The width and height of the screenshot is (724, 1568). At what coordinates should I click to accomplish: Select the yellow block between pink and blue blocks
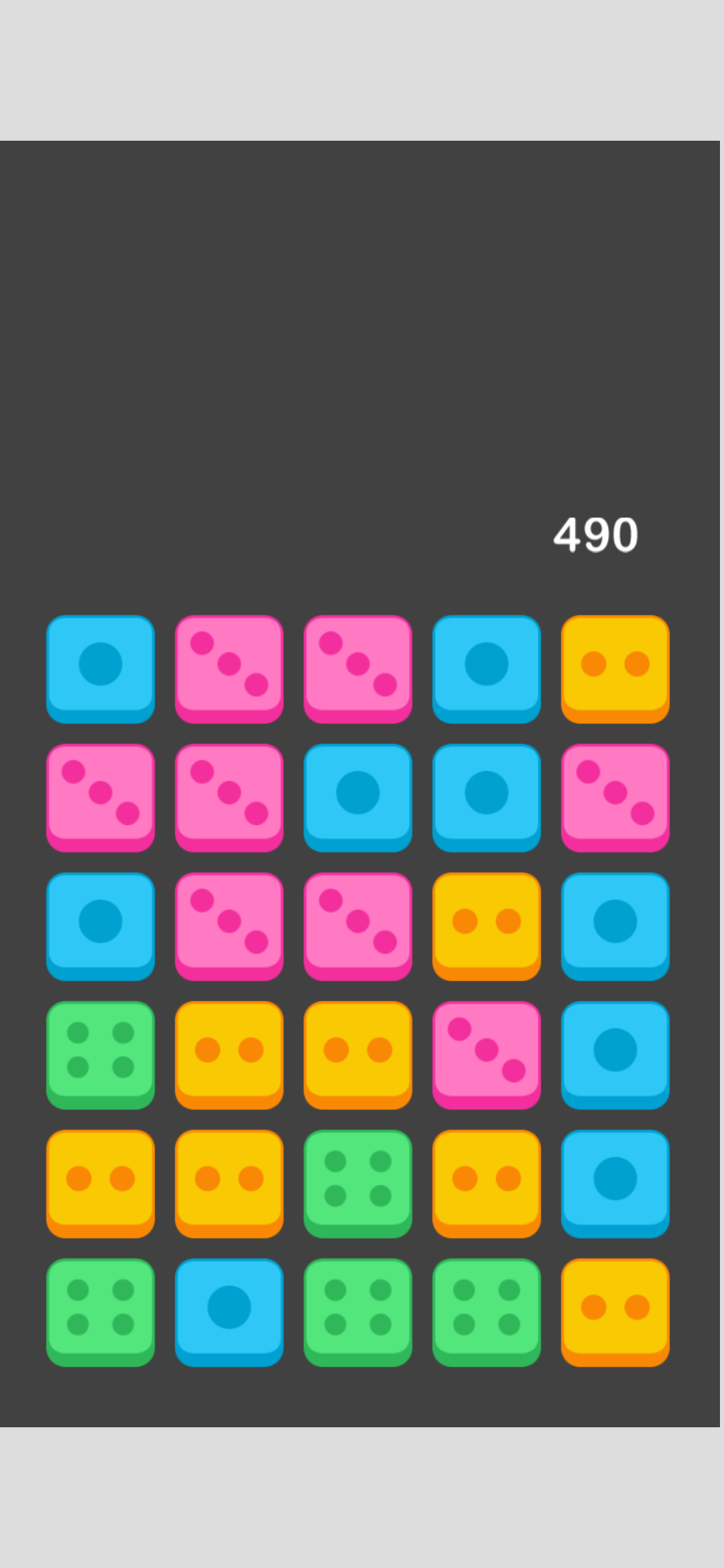point(486,925)
